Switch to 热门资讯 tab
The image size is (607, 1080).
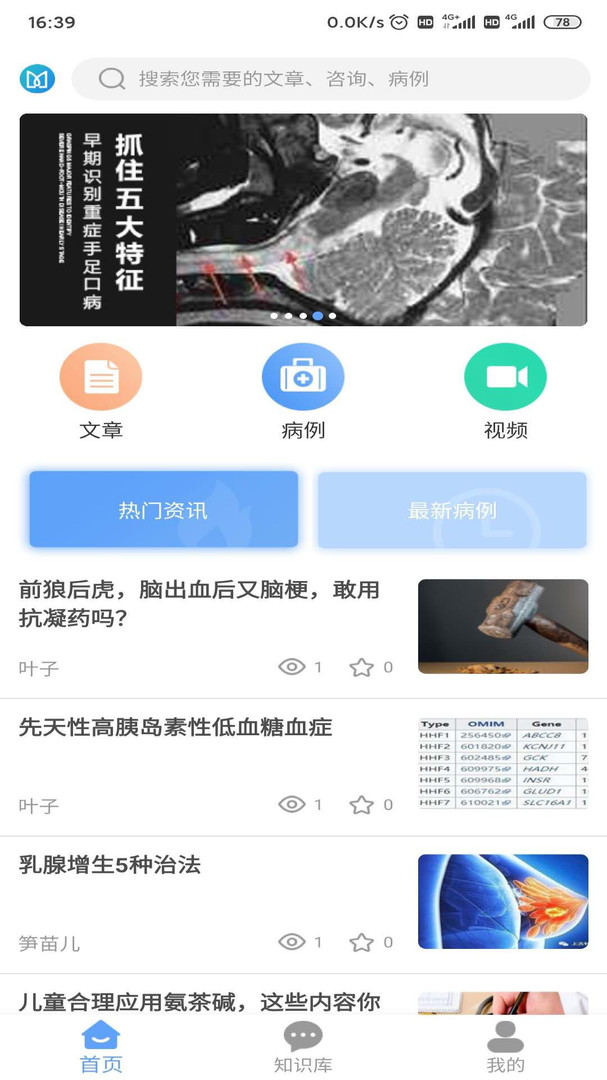tap(163, 510)
